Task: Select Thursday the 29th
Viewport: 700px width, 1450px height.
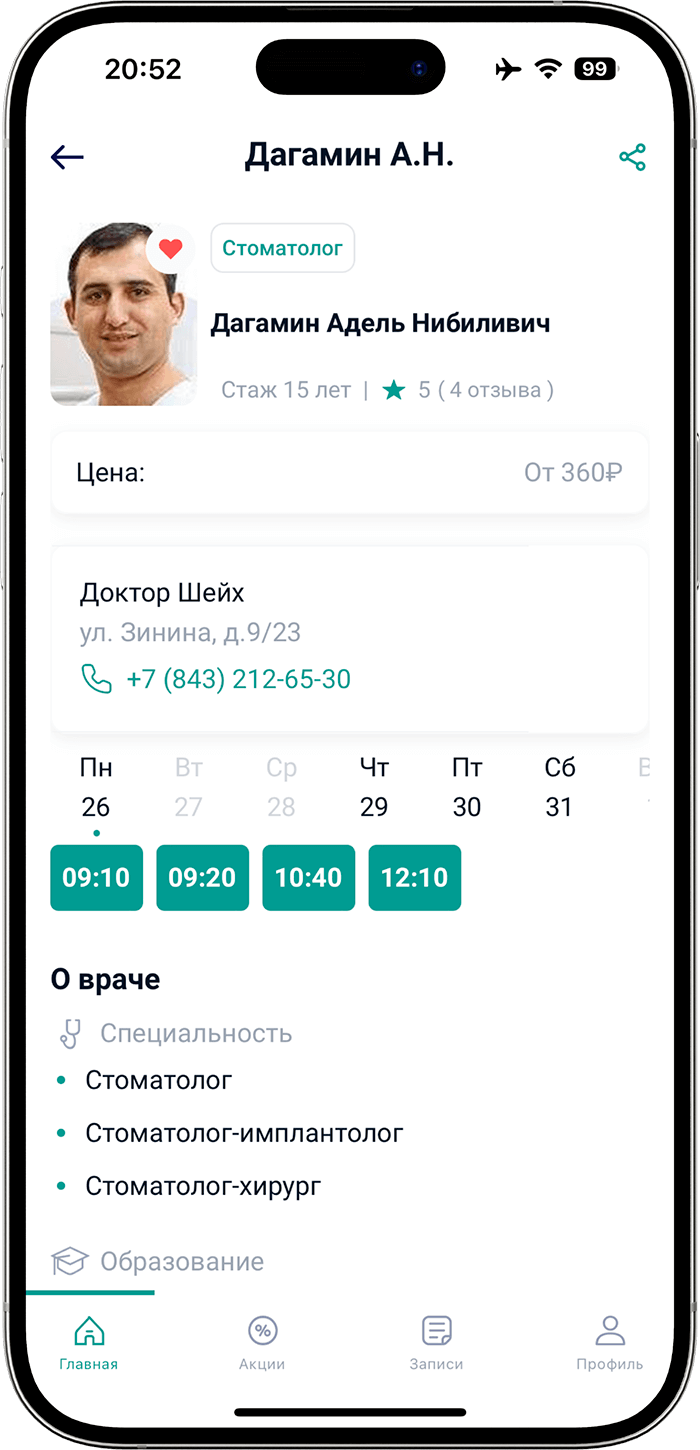Action: tap(374, 788)
